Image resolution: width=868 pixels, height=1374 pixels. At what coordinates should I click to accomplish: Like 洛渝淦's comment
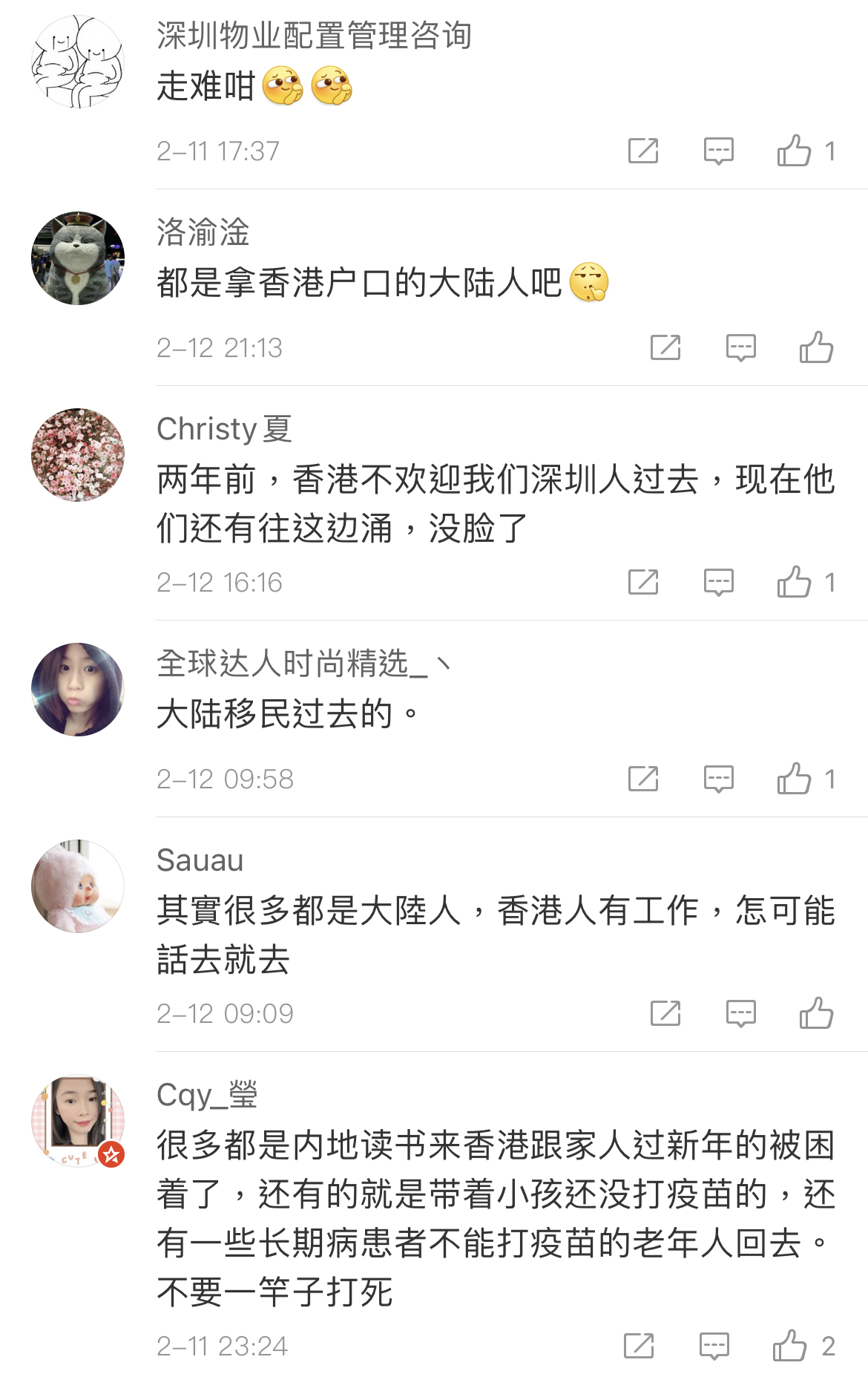point(816,347)
